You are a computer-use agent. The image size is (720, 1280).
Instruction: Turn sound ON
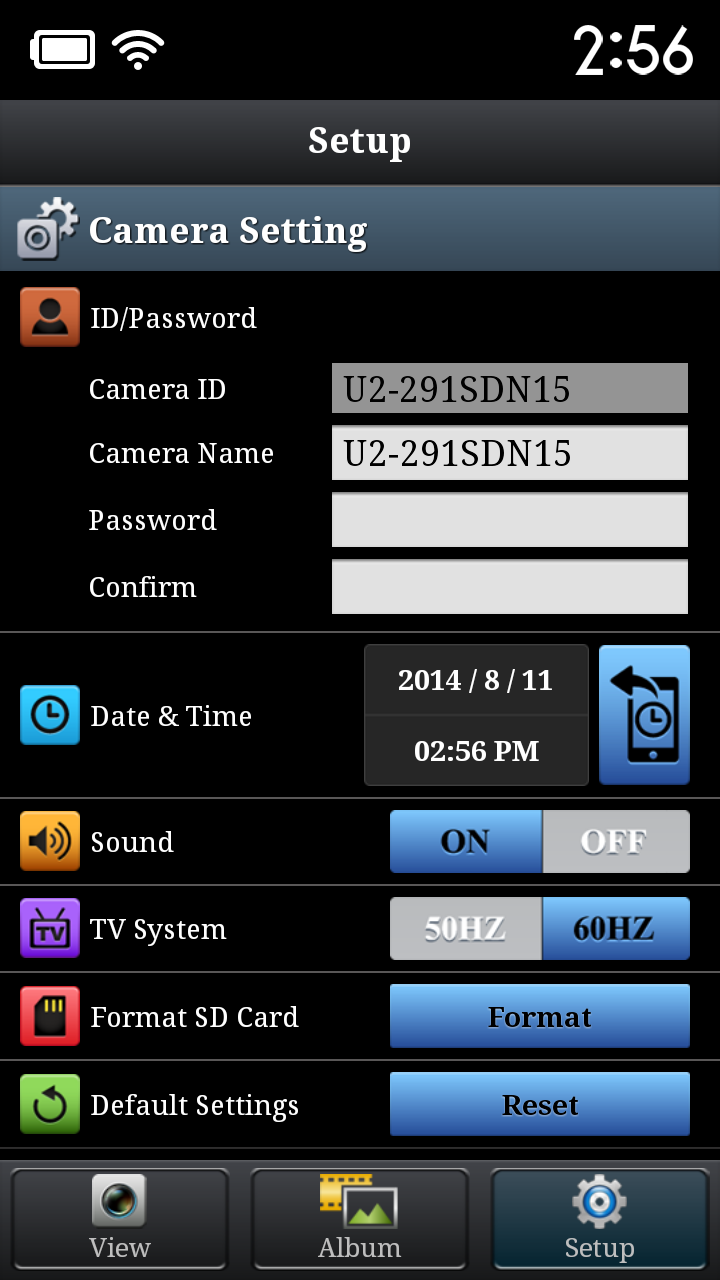click(x=466, y=841)
